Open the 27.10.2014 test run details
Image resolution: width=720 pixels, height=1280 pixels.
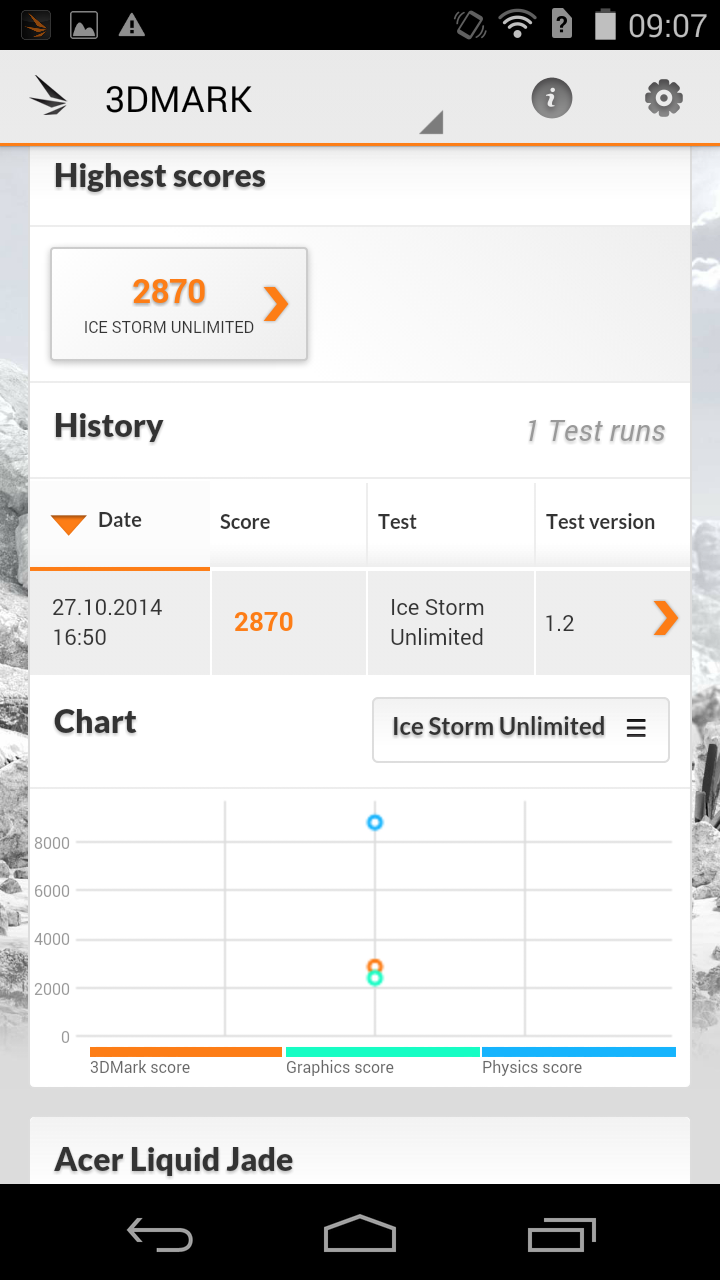pos(360,622)
